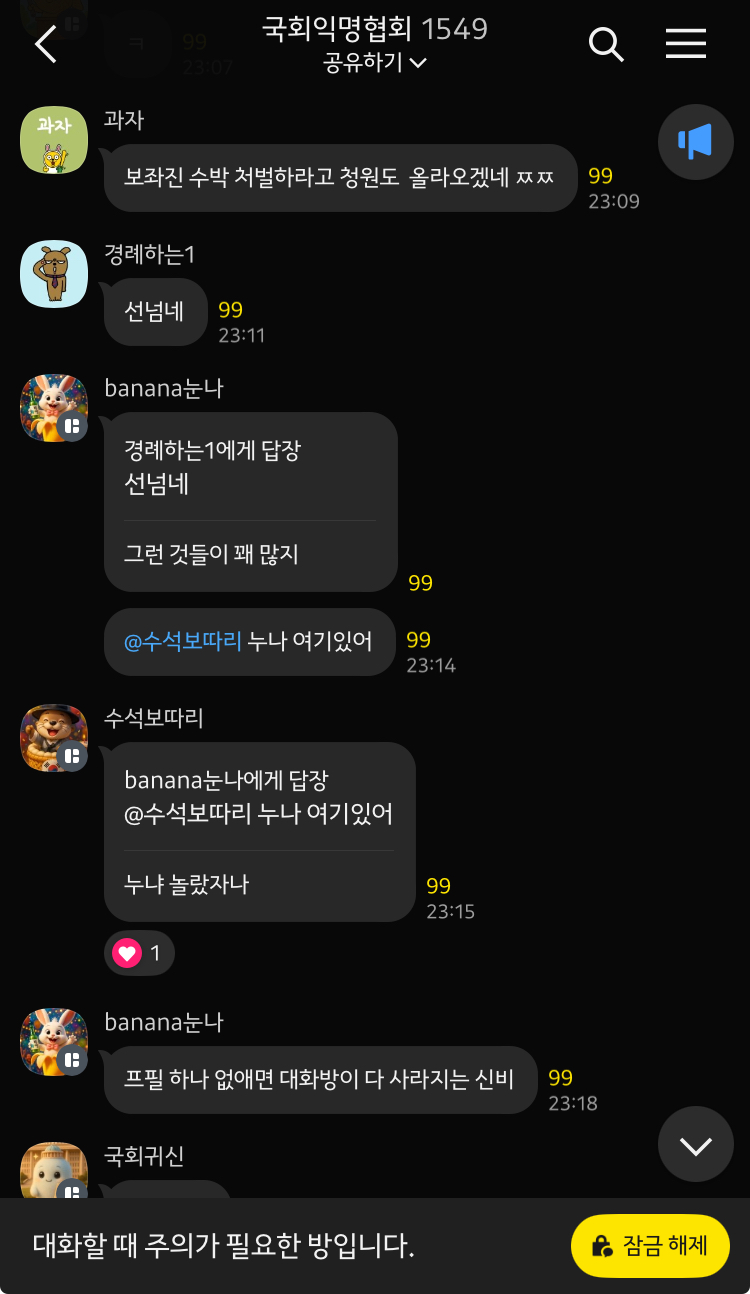Tap the @수석보따리 mention link
This screenshot has width=750, height=1294.
tap(182, 641)
